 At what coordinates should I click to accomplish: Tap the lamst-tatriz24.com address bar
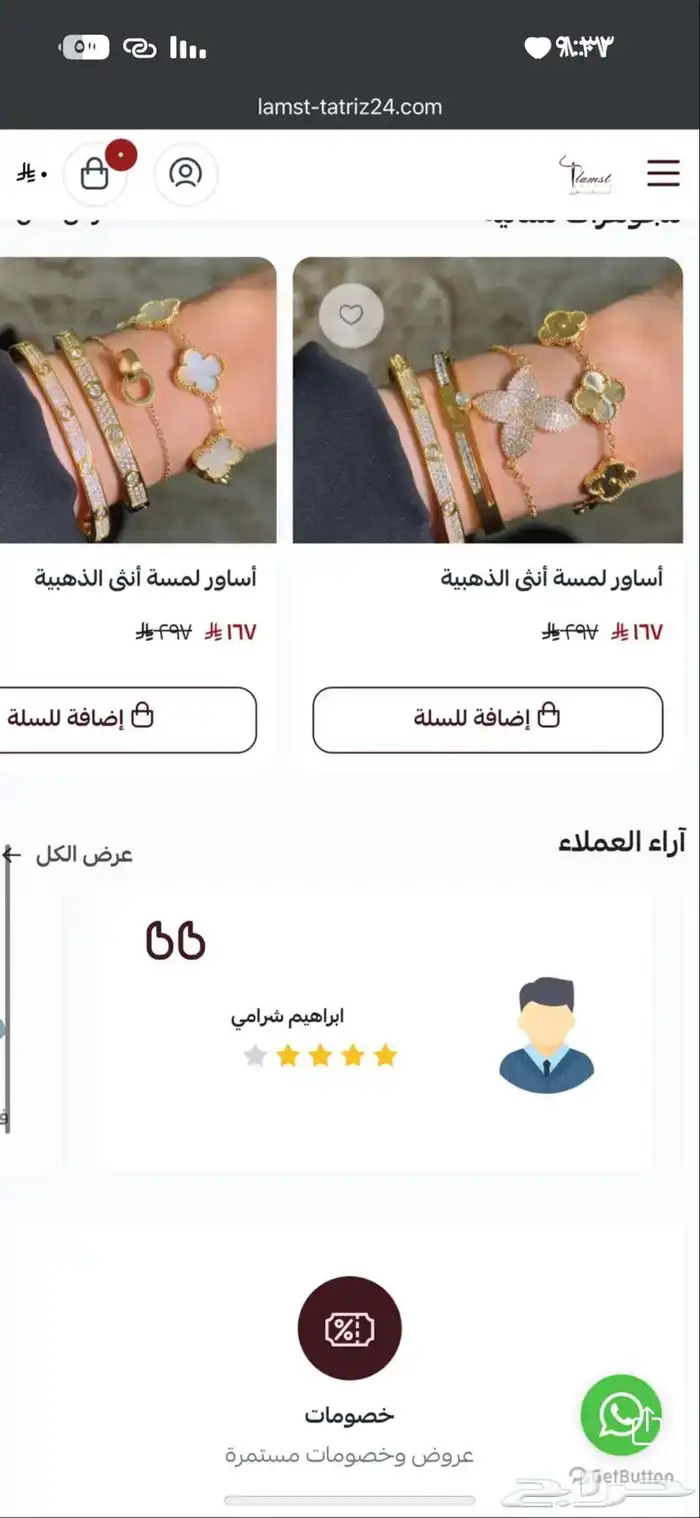pyautogui.click(x=349, y=106)
